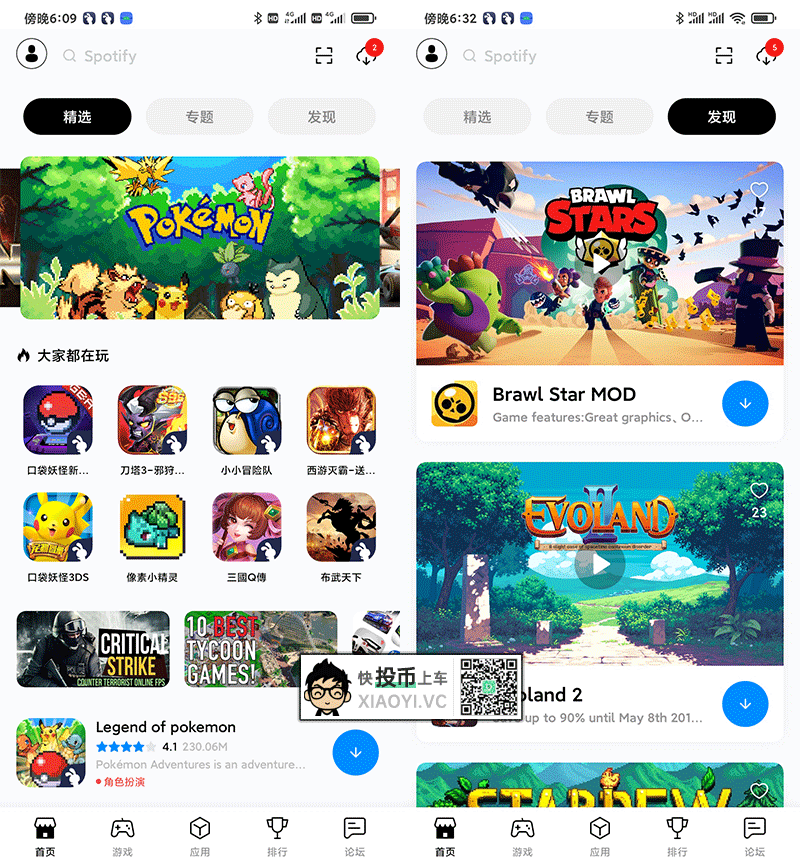800x867 pixels.
Task: Play the Brawl Stars video
Action: coord(599,262)
